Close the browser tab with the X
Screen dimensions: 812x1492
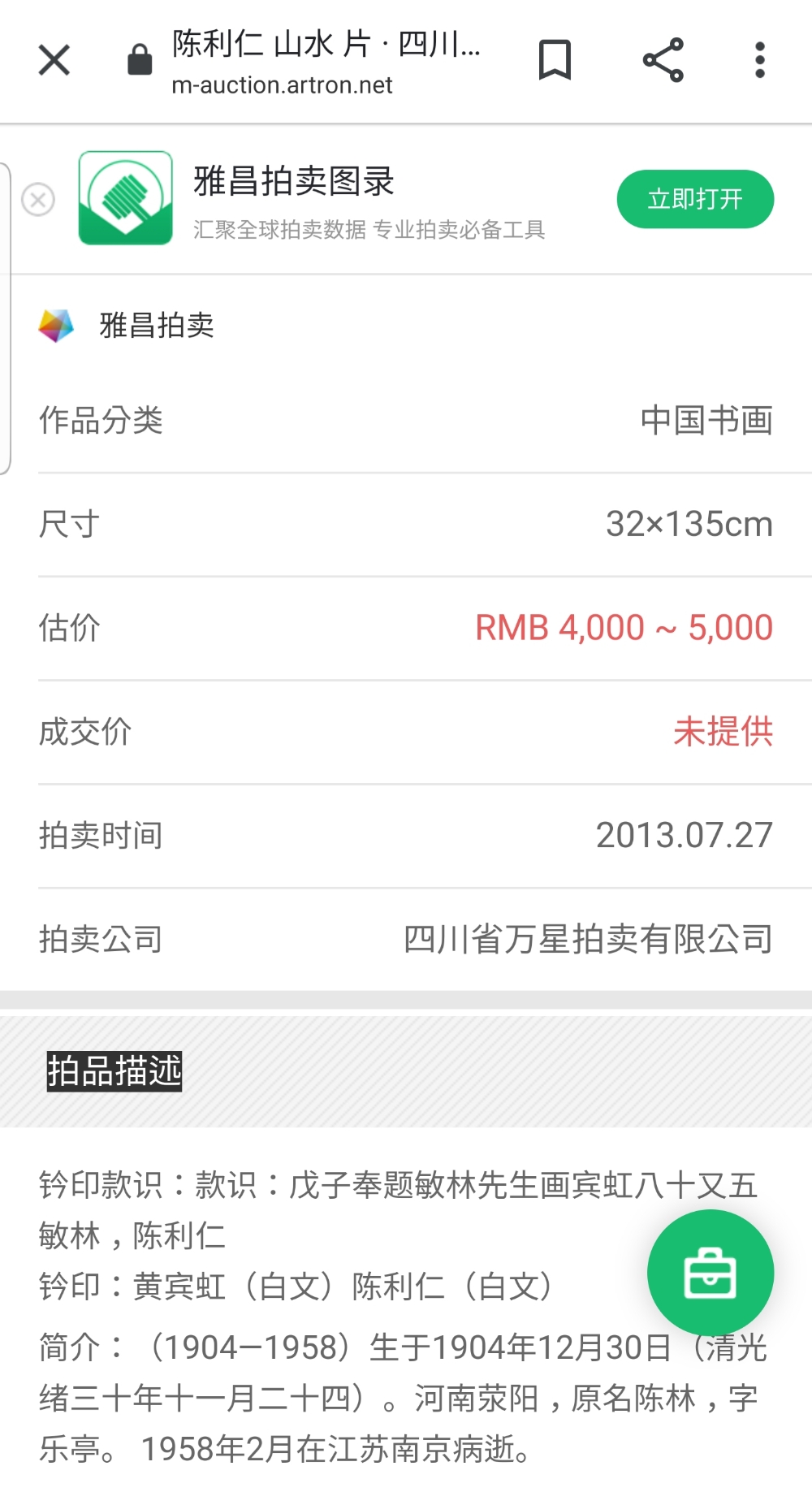[54, 60]
